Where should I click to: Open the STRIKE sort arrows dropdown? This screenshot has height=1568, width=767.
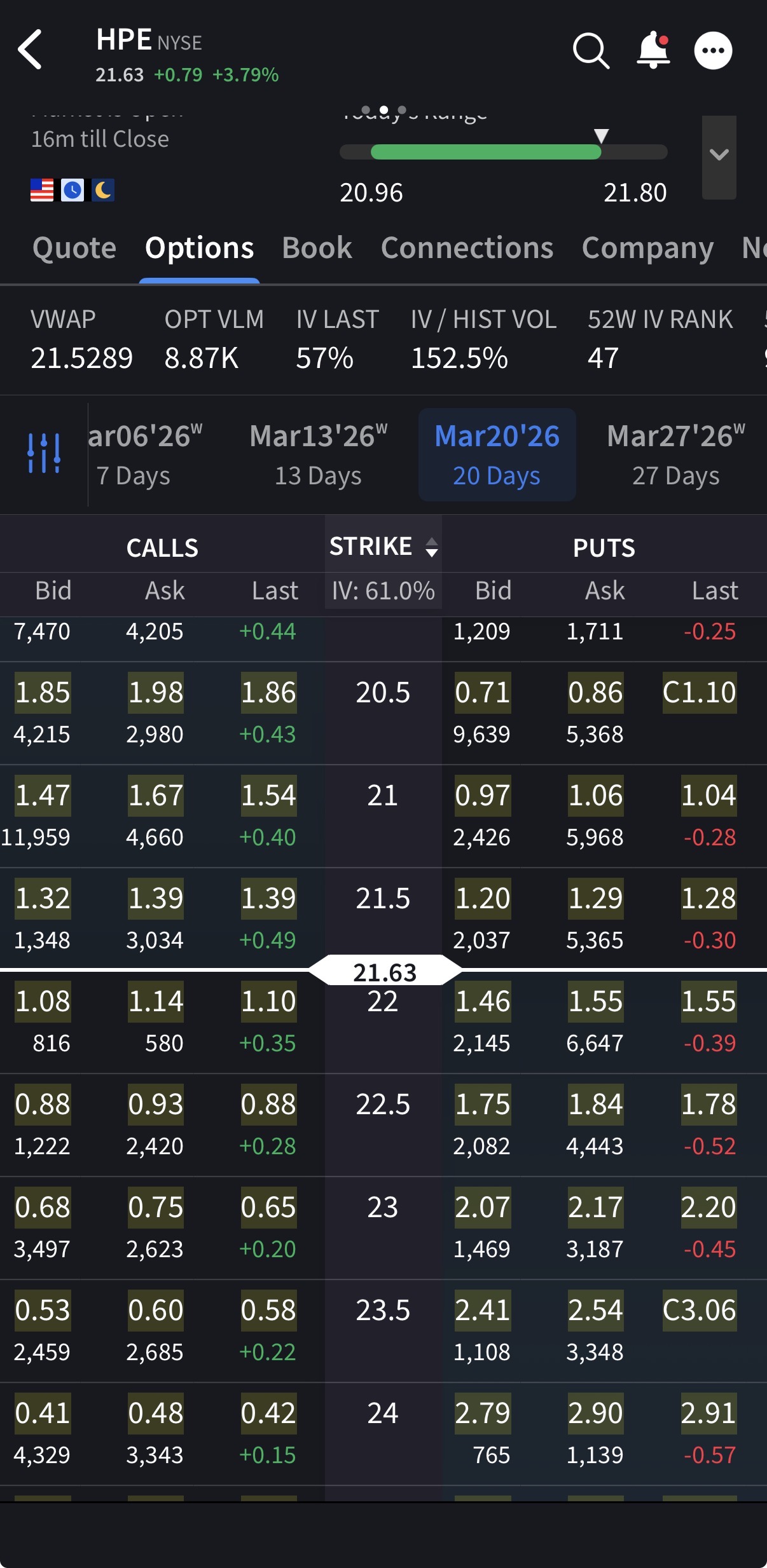click(432, 548)
